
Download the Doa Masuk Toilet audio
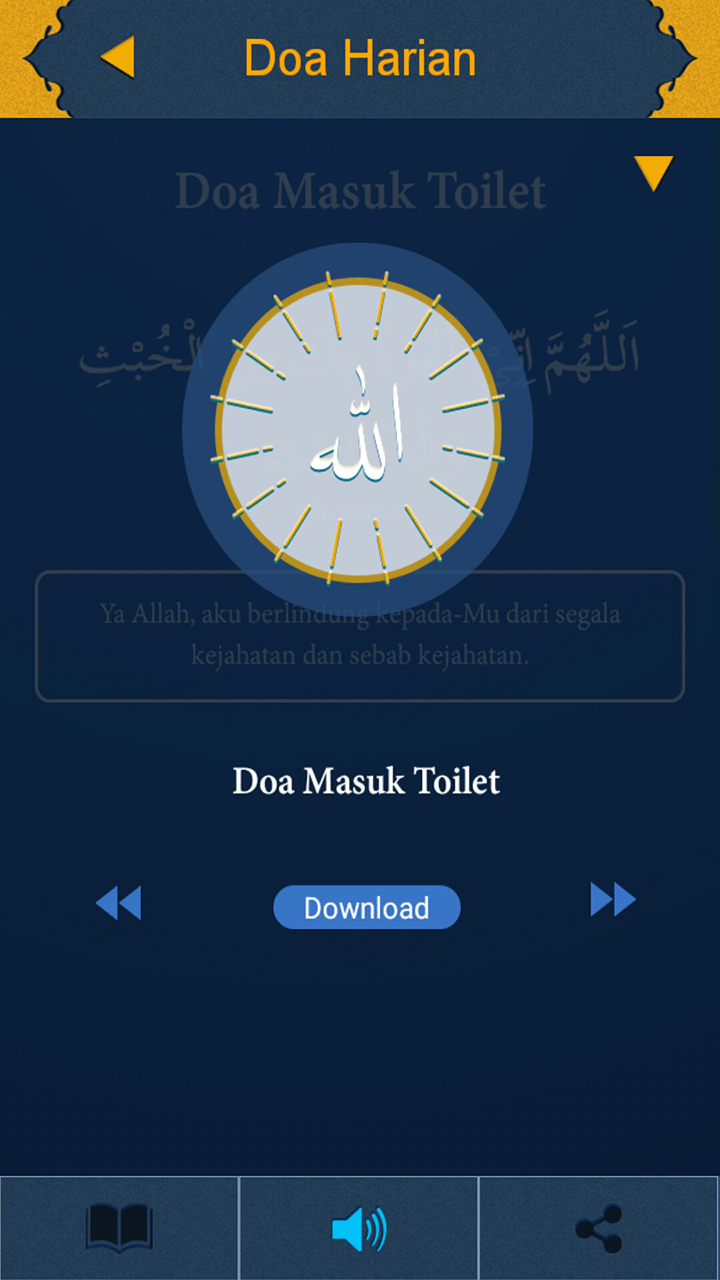[367, 908]
